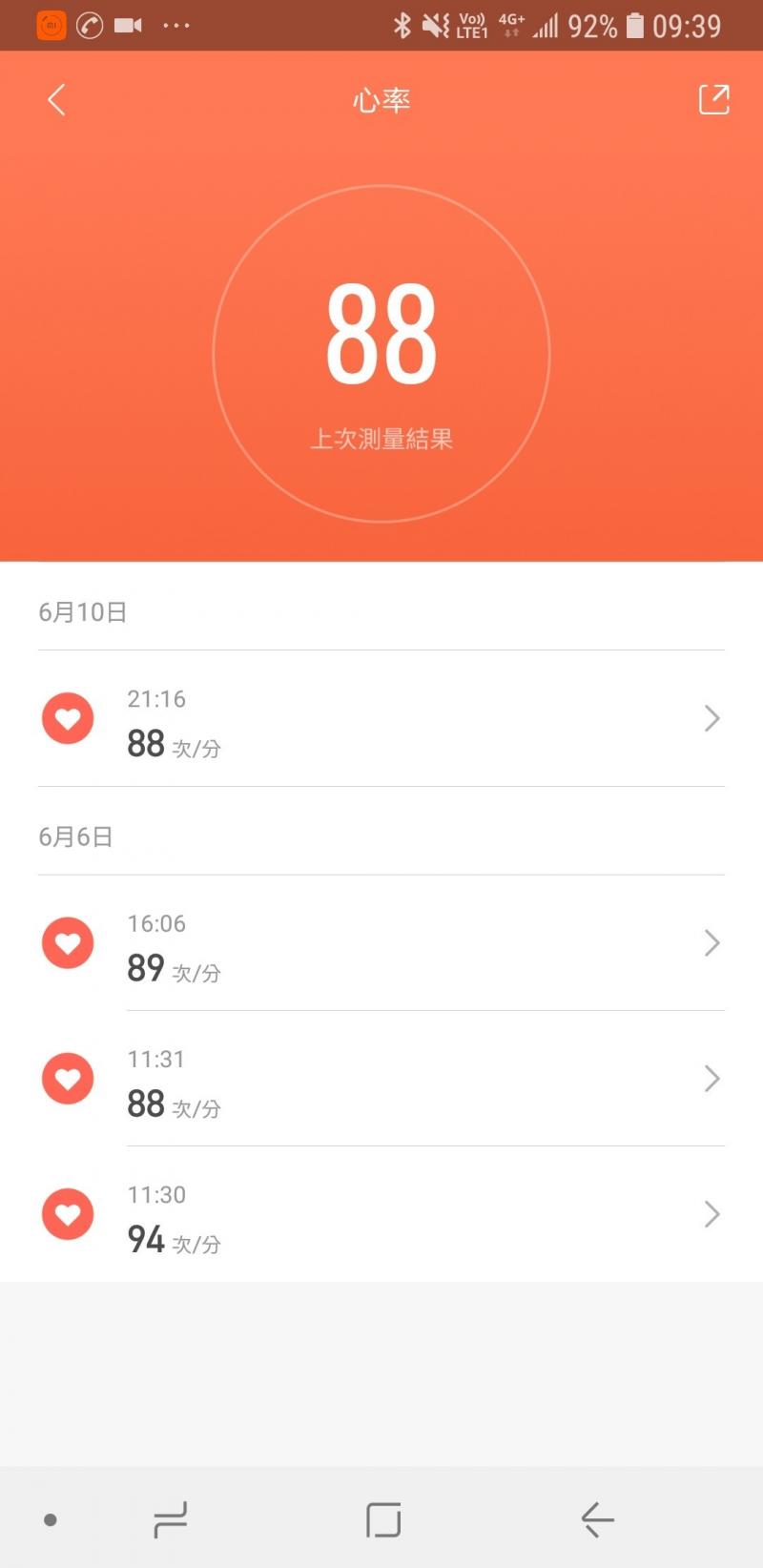Image resolution: width=763 pixels, height=1568 pixels.
Task: Click the heart icon beside the 11:30 entry
Action: pos(67,1214)
